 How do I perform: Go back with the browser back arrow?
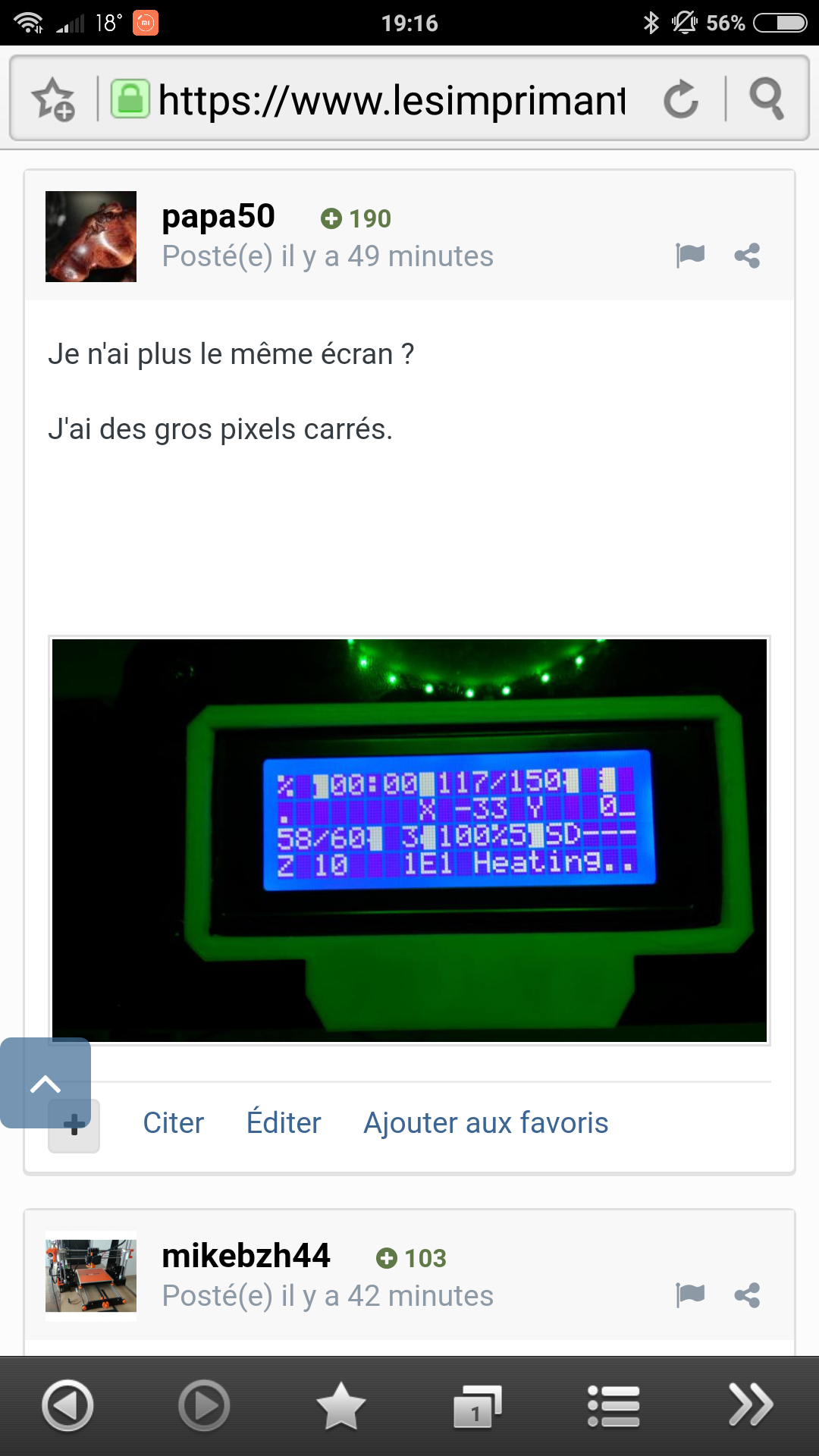[x=67, y=1405]
